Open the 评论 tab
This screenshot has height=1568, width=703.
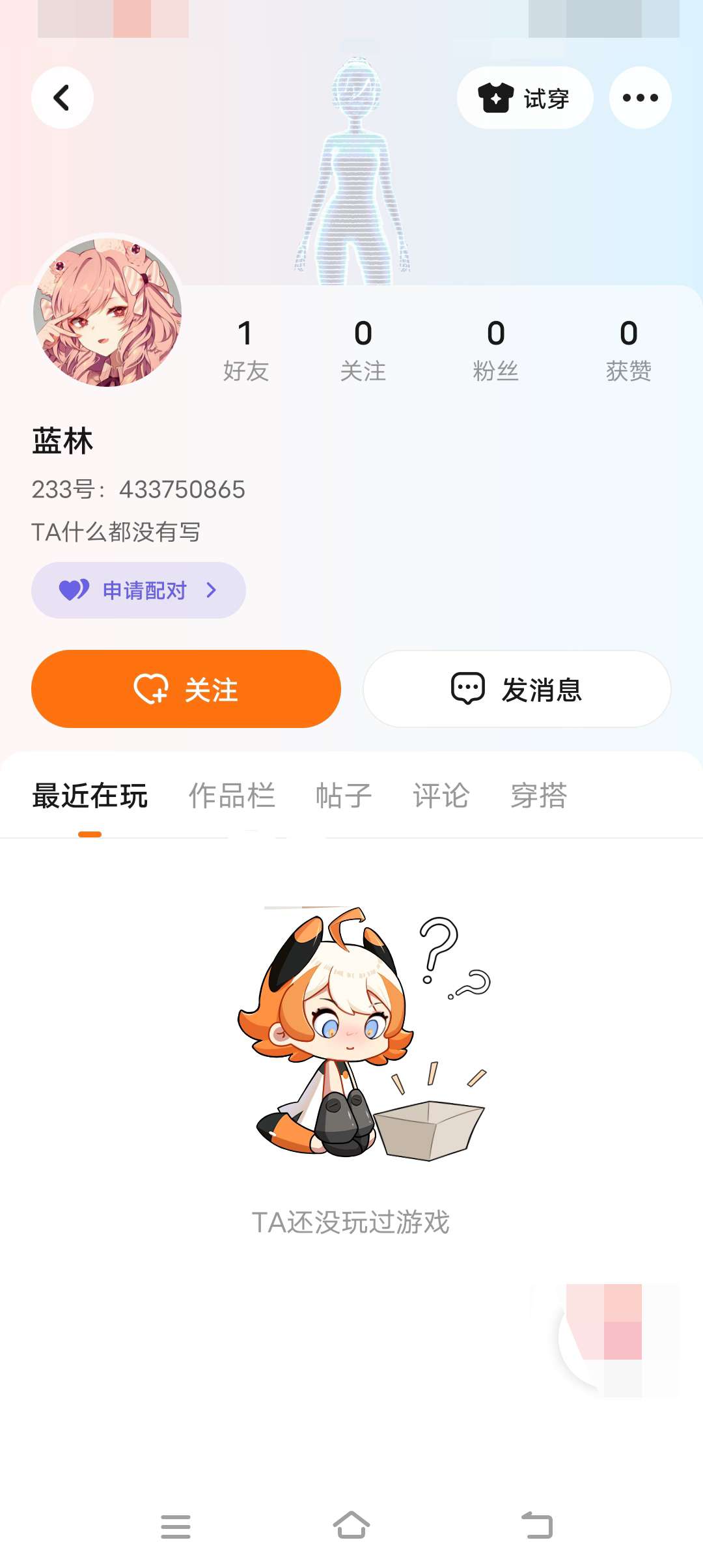(441, 796)
